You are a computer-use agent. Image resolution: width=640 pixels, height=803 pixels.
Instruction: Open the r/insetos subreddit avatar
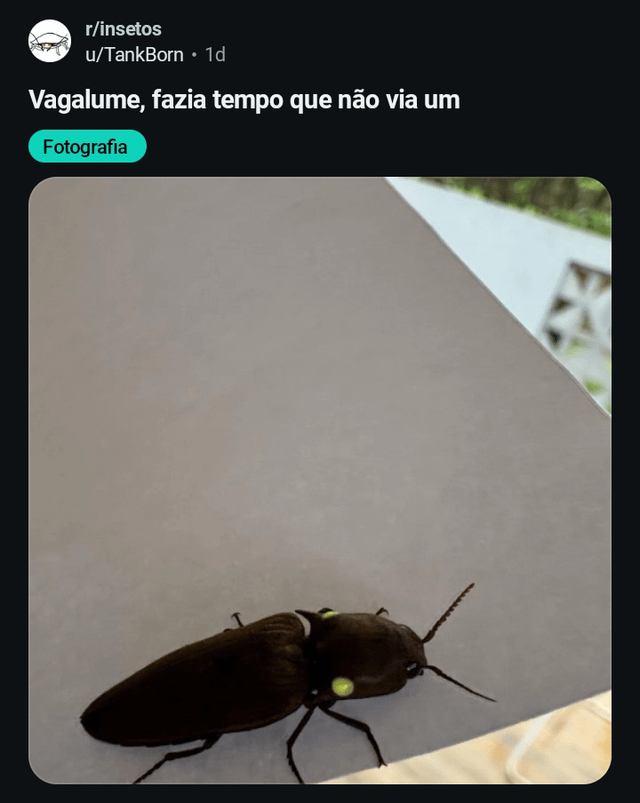click(50, 41)
